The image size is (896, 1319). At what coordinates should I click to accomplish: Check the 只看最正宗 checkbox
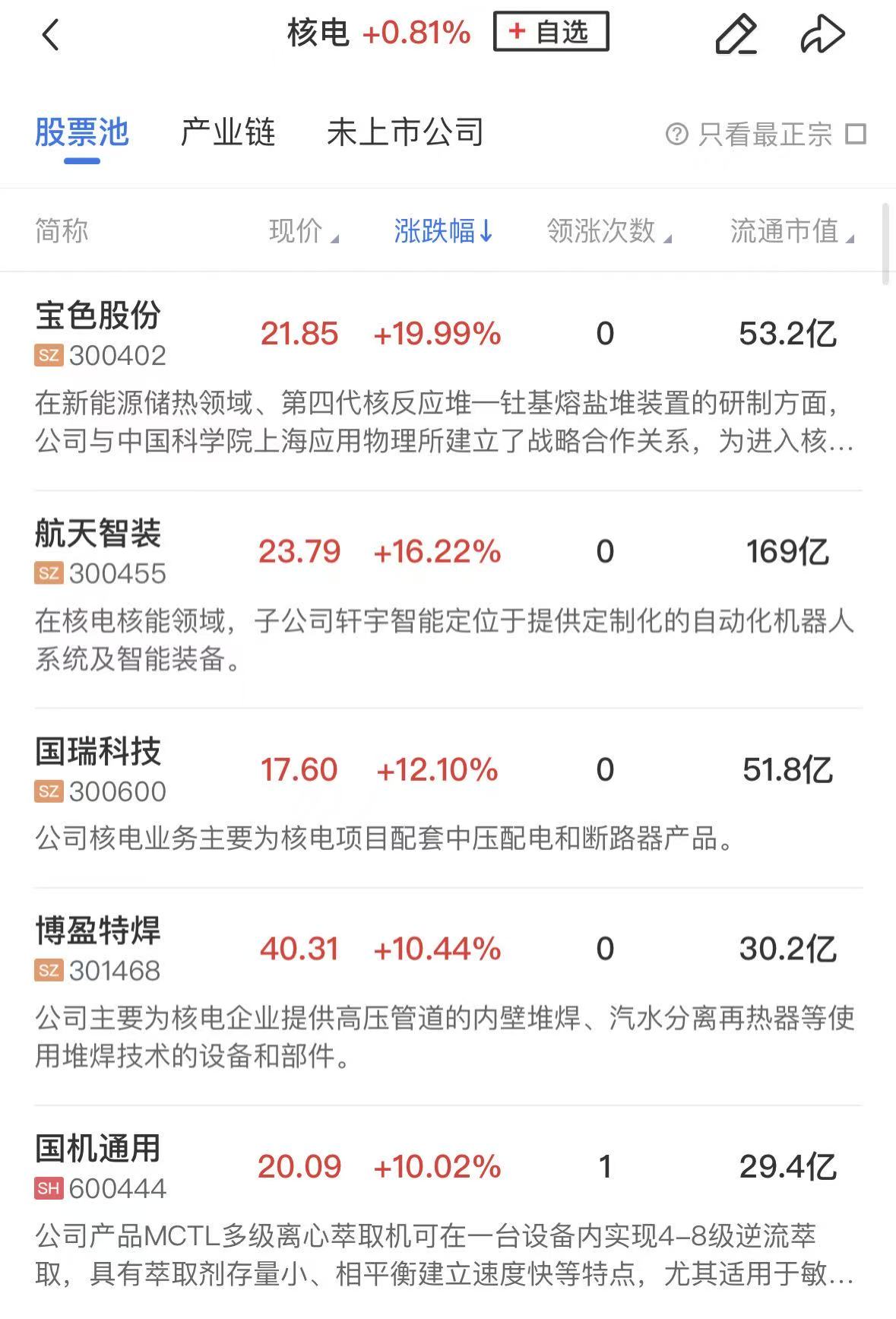point(856,135)
